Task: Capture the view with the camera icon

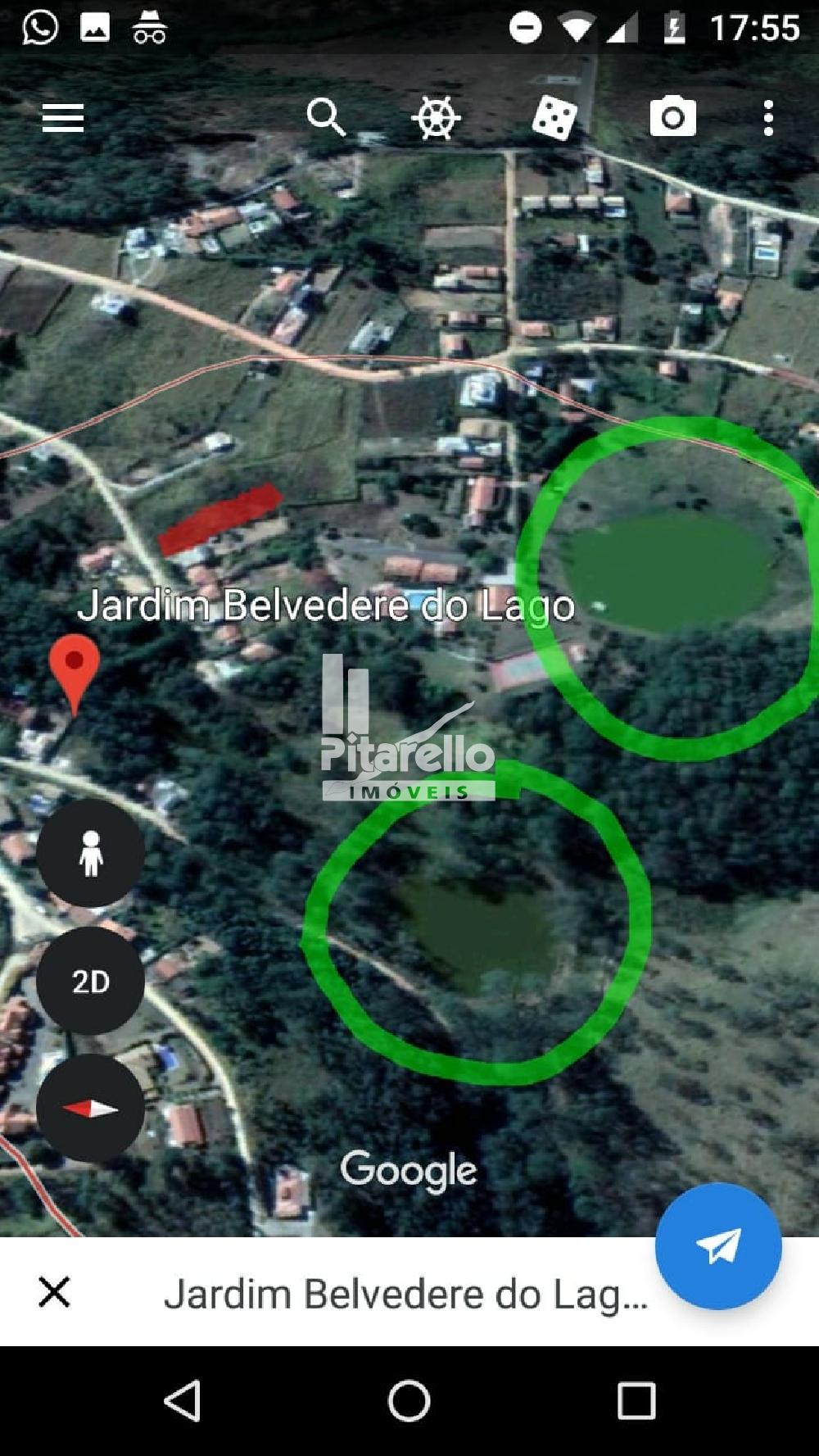Action: pos(673,116)
